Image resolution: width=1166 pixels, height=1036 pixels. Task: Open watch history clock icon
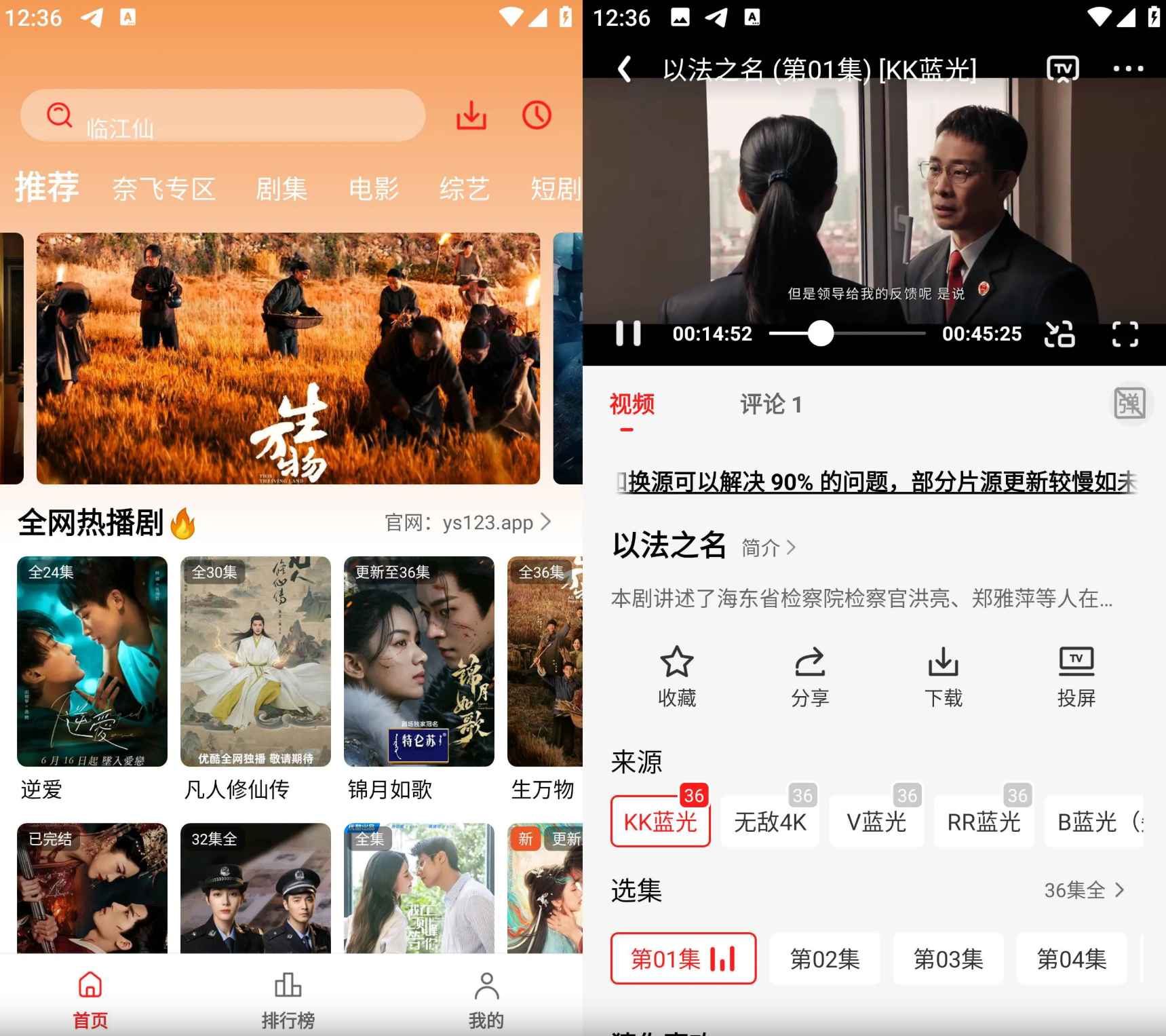point(537,116)
